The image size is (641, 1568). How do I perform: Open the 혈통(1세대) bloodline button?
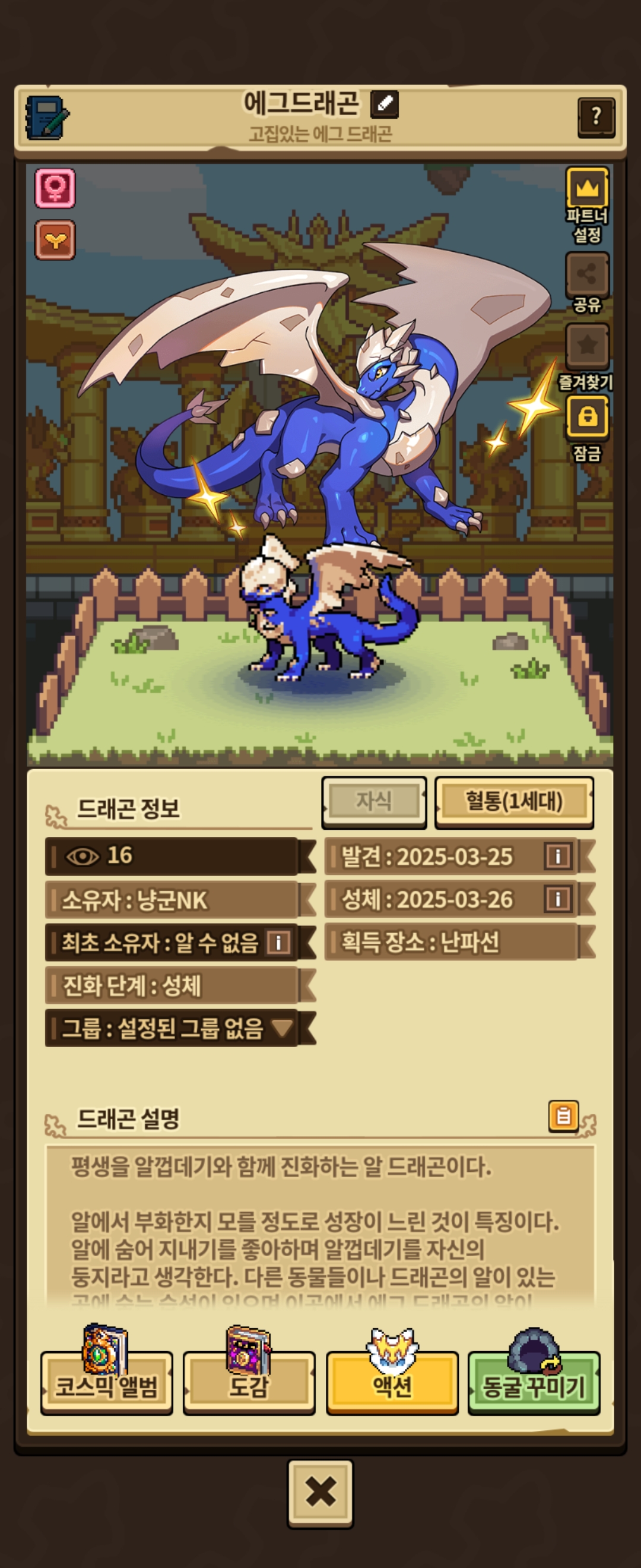tap(514, 801)
